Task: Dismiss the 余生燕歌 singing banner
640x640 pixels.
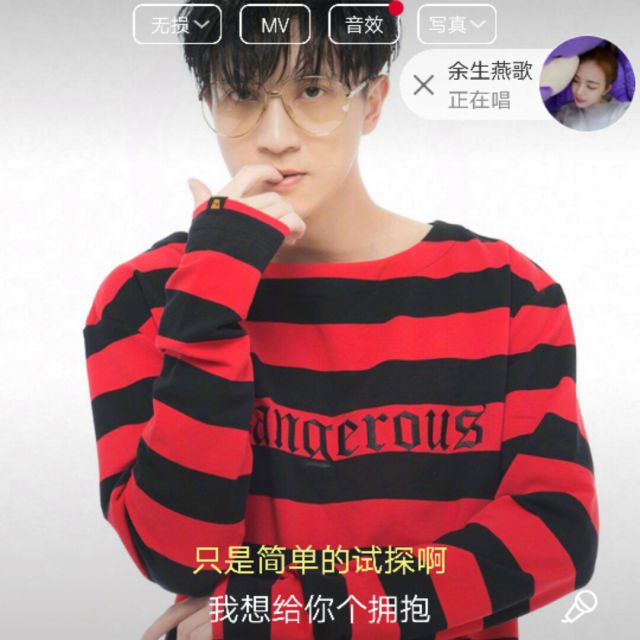Action: click(424, 86)
